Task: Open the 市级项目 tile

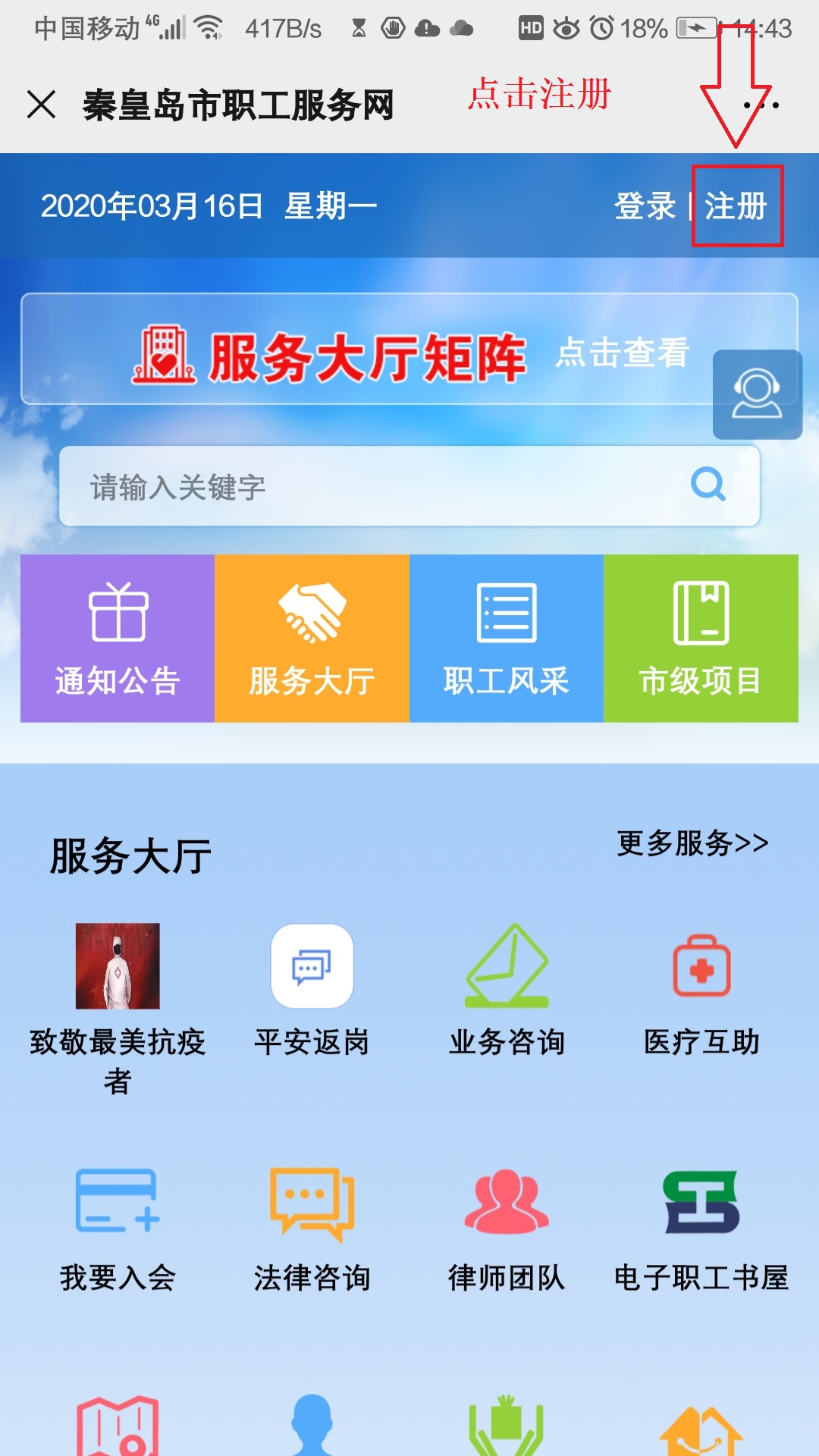Action: tap(701, 638)
